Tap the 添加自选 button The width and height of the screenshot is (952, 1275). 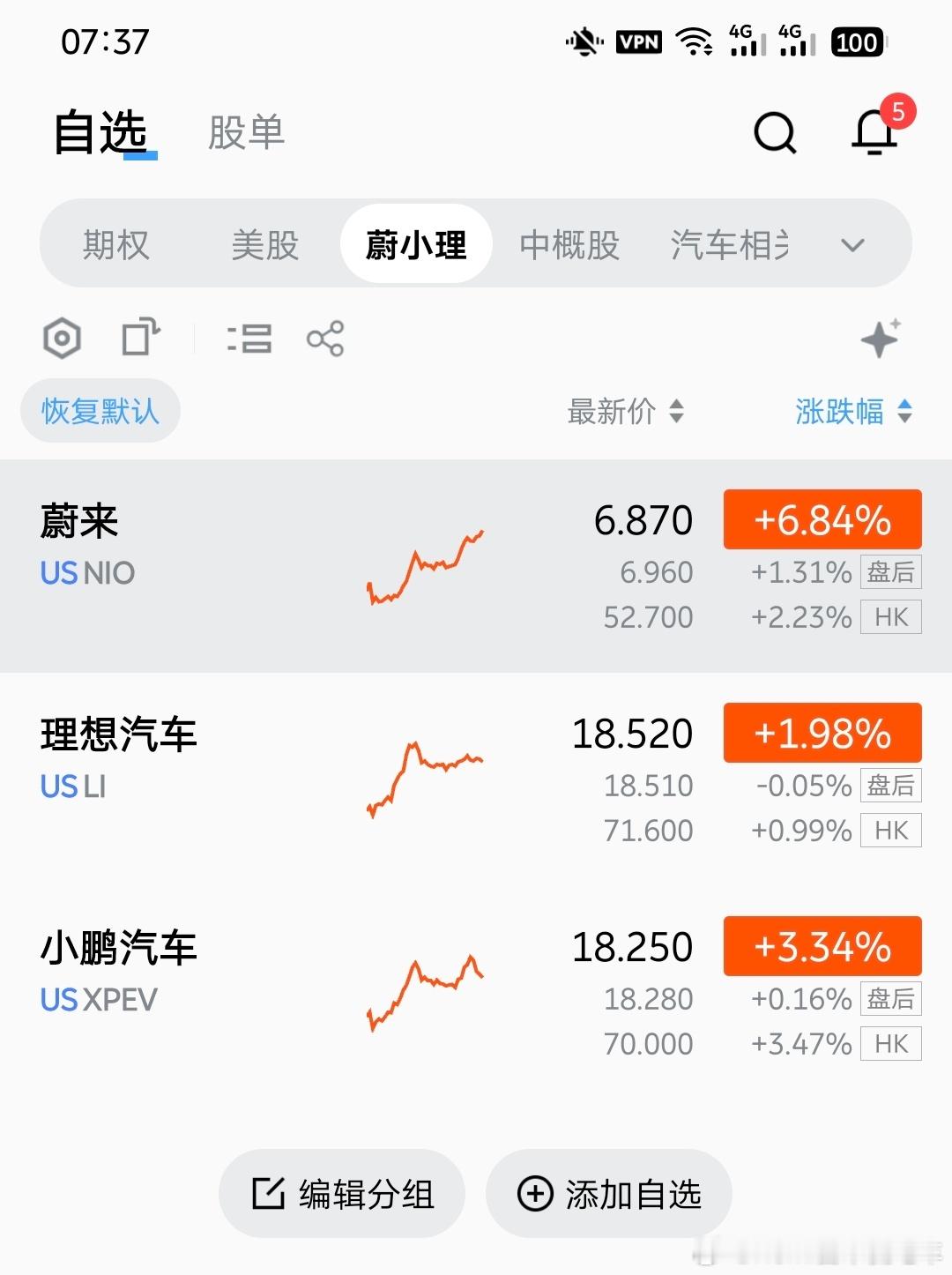606,1193
